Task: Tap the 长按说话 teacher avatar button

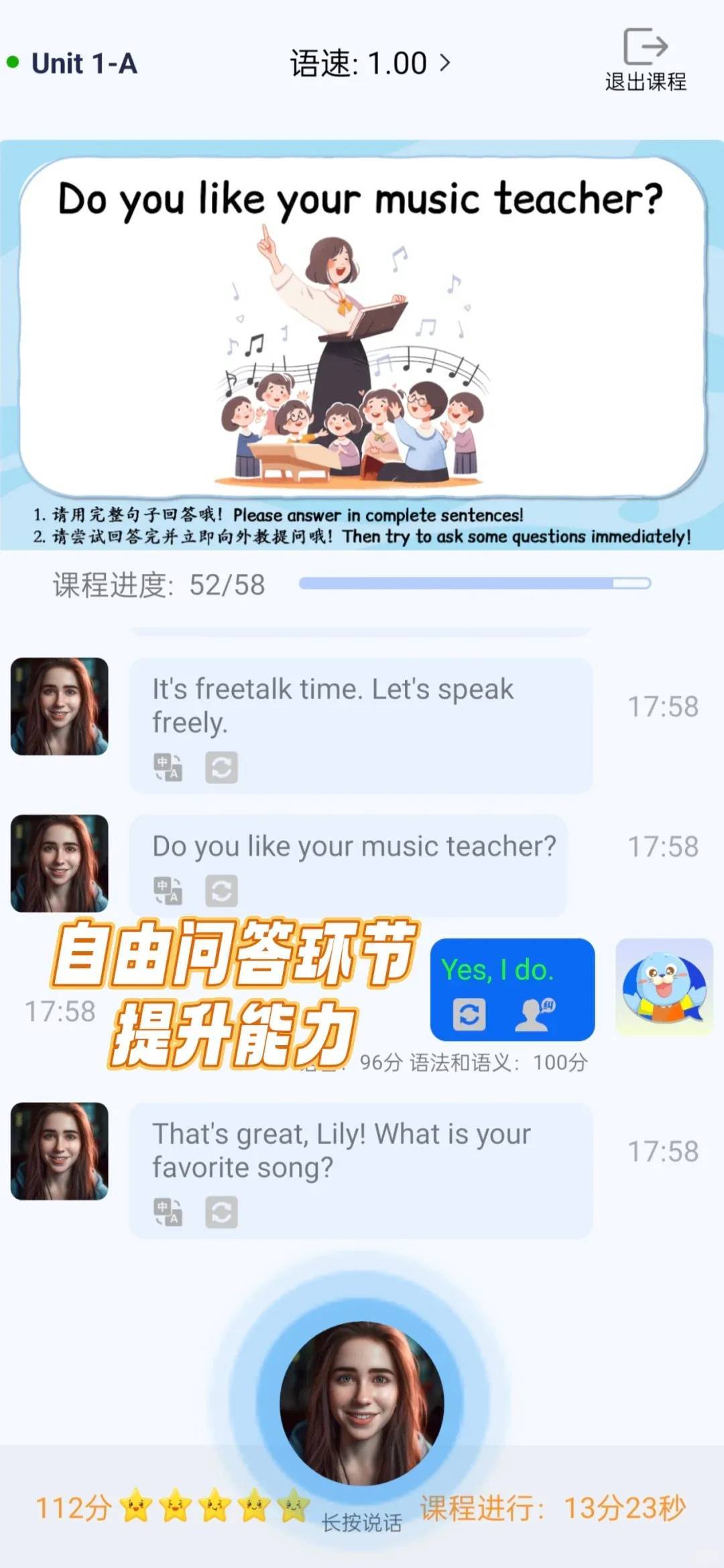Action: (362, 1402)
